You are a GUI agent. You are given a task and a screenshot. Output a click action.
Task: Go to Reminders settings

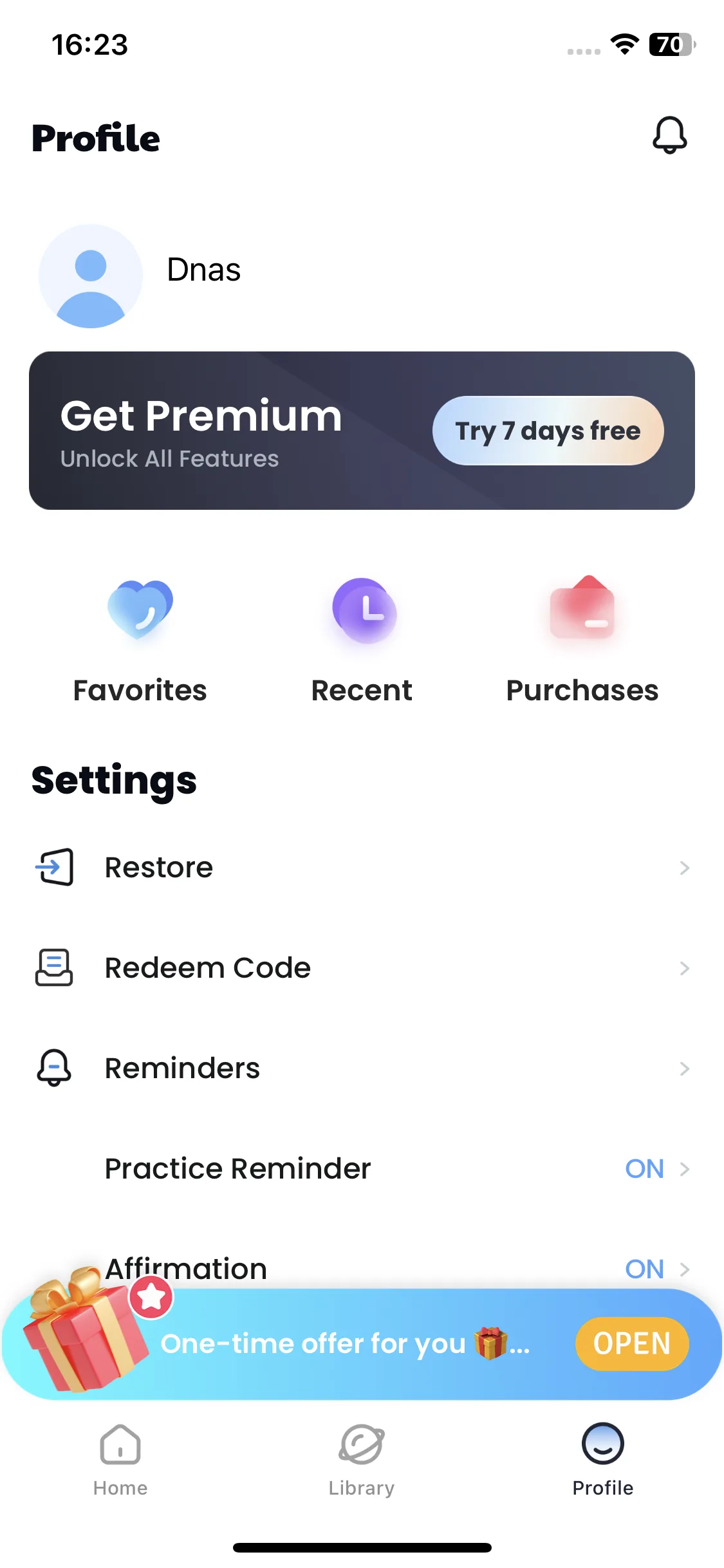coord(362,1069)
